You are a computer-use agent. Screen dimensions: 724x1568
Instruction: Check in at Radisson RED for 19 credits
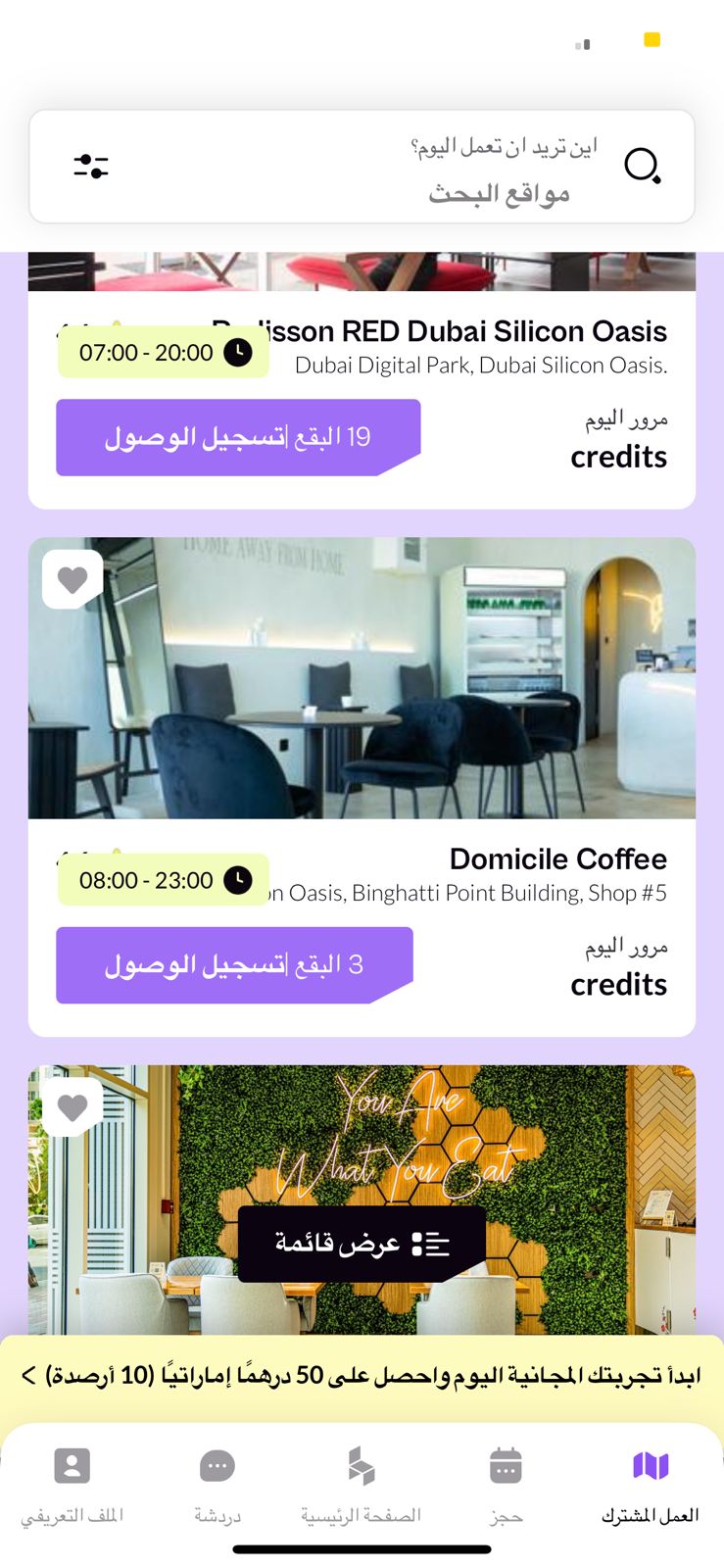(x=238, y=437)
